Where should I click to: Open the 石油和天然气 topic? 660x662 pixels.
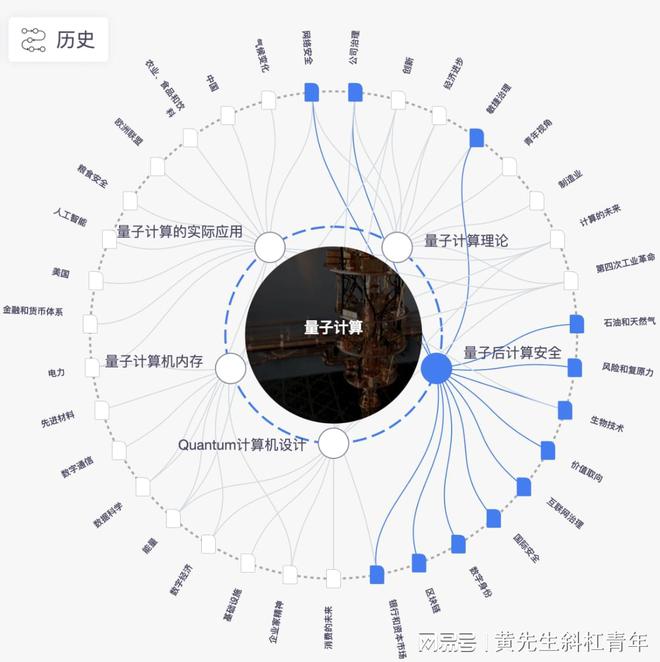[576, 324]
